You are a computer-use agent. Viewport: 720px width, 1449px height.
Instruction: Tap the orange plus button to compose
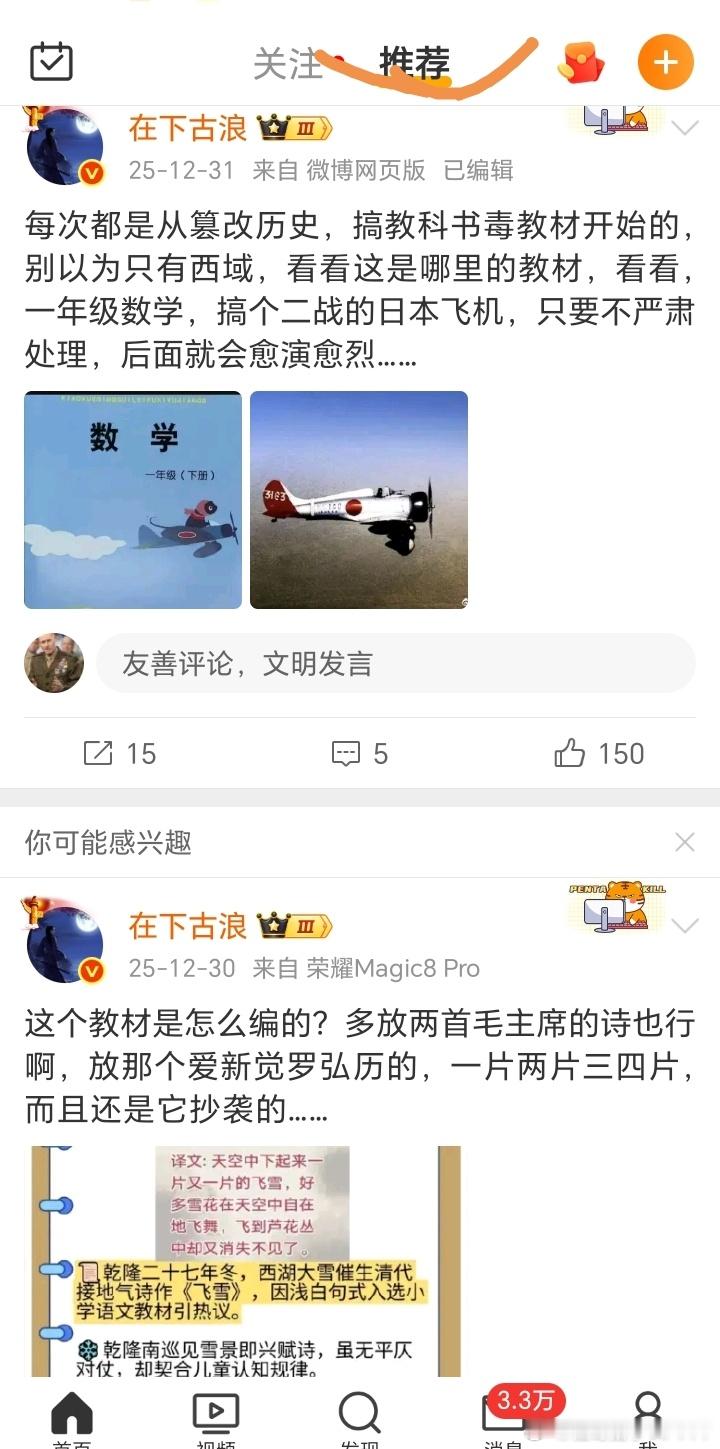(x=665, y=61)
